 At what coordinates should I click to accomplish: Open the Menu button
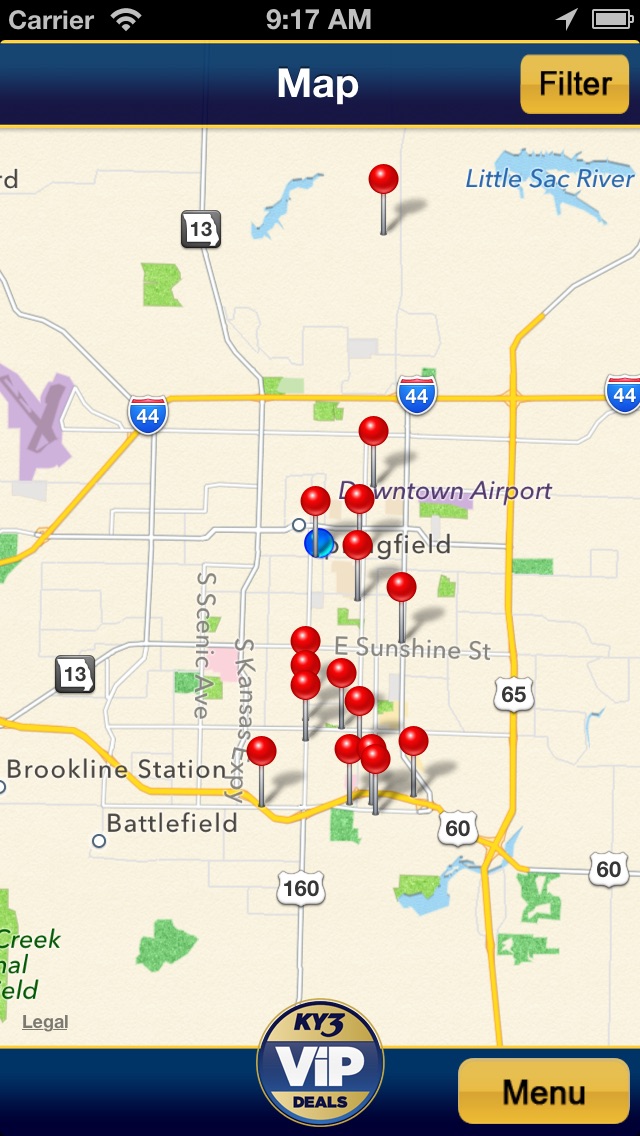click(543, 1091)
